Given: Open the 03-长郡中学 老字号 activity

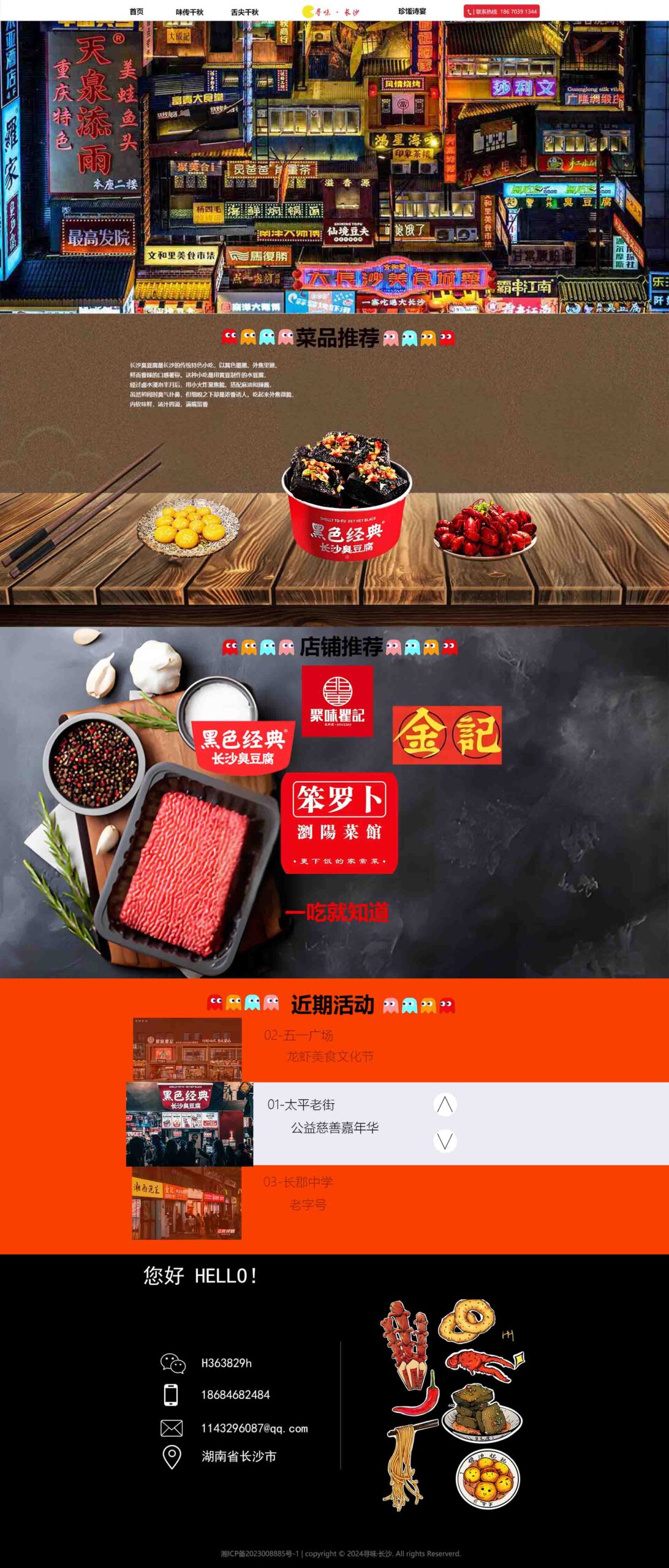Looking at the screenshot, I should coord(298,1193).
